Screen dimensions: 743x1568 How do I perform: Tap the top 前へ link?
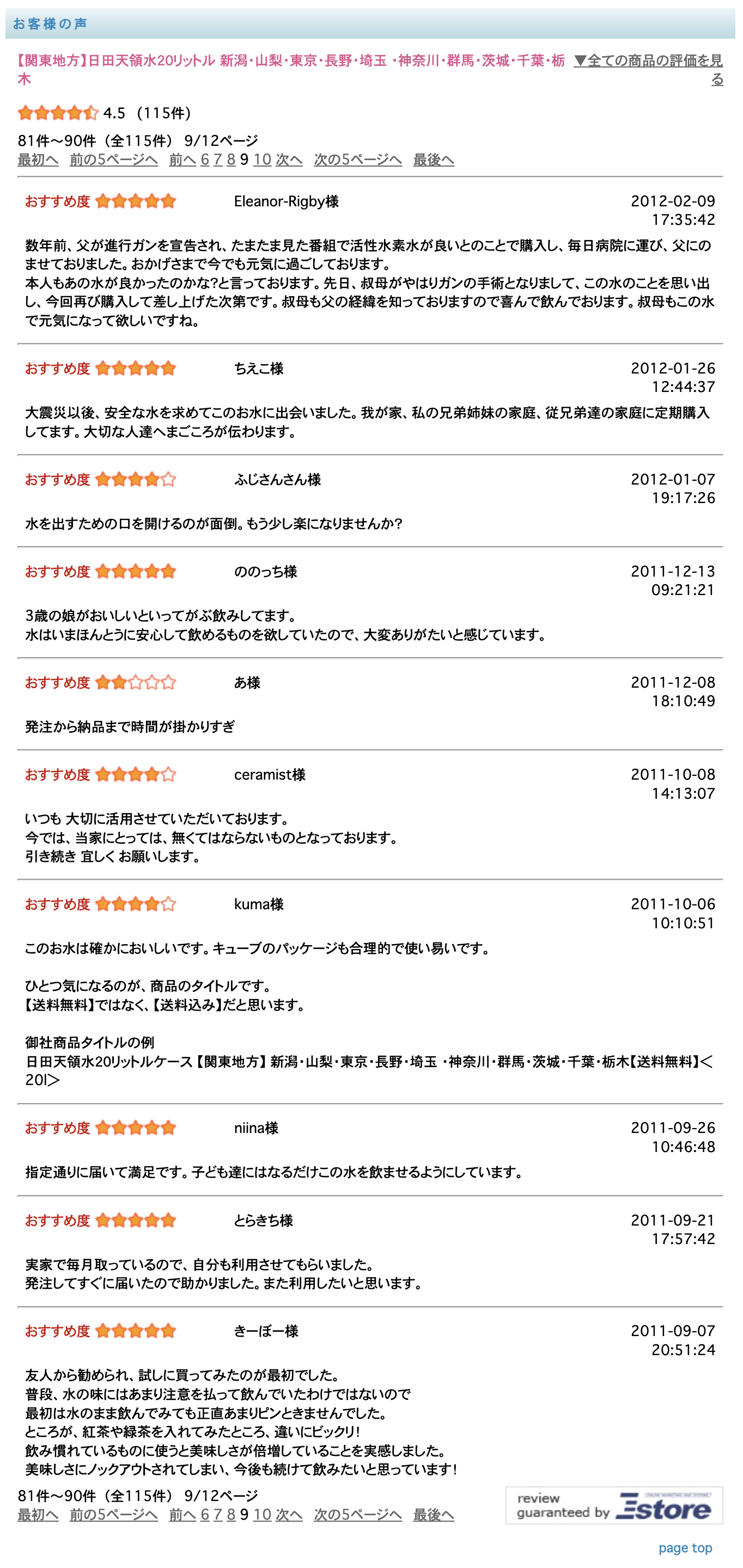tap(182, 160)
